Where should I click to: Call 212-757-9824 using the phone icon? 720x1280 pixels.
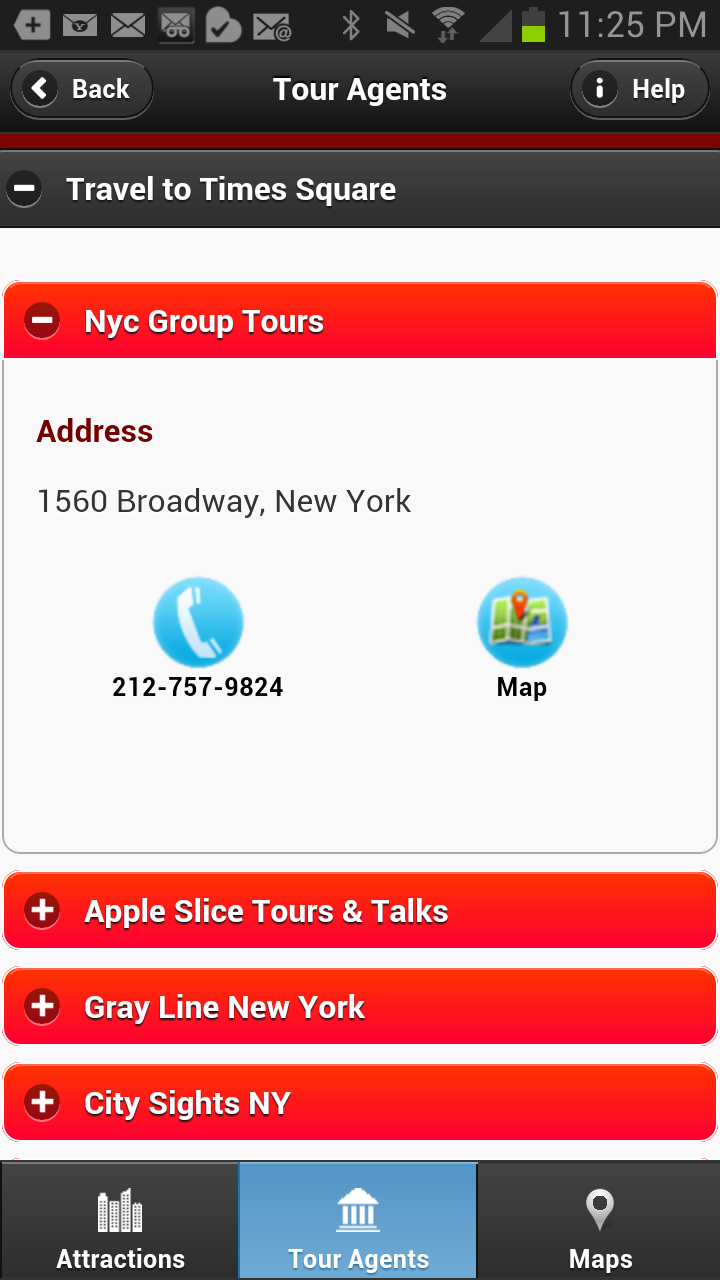[198, 621]
